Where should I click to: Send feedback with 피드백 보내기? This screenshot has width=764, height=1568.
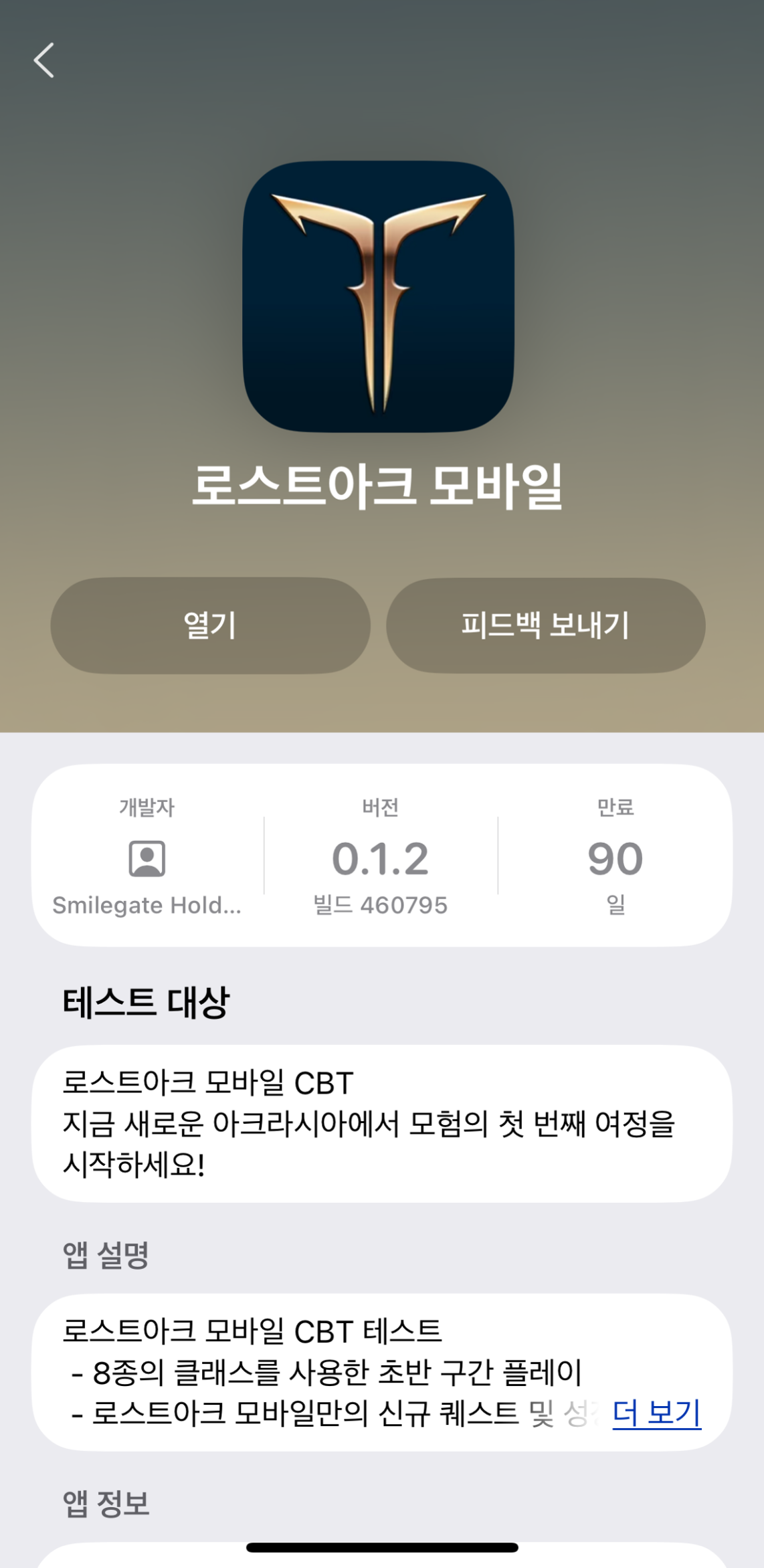[x=545, y=625]
